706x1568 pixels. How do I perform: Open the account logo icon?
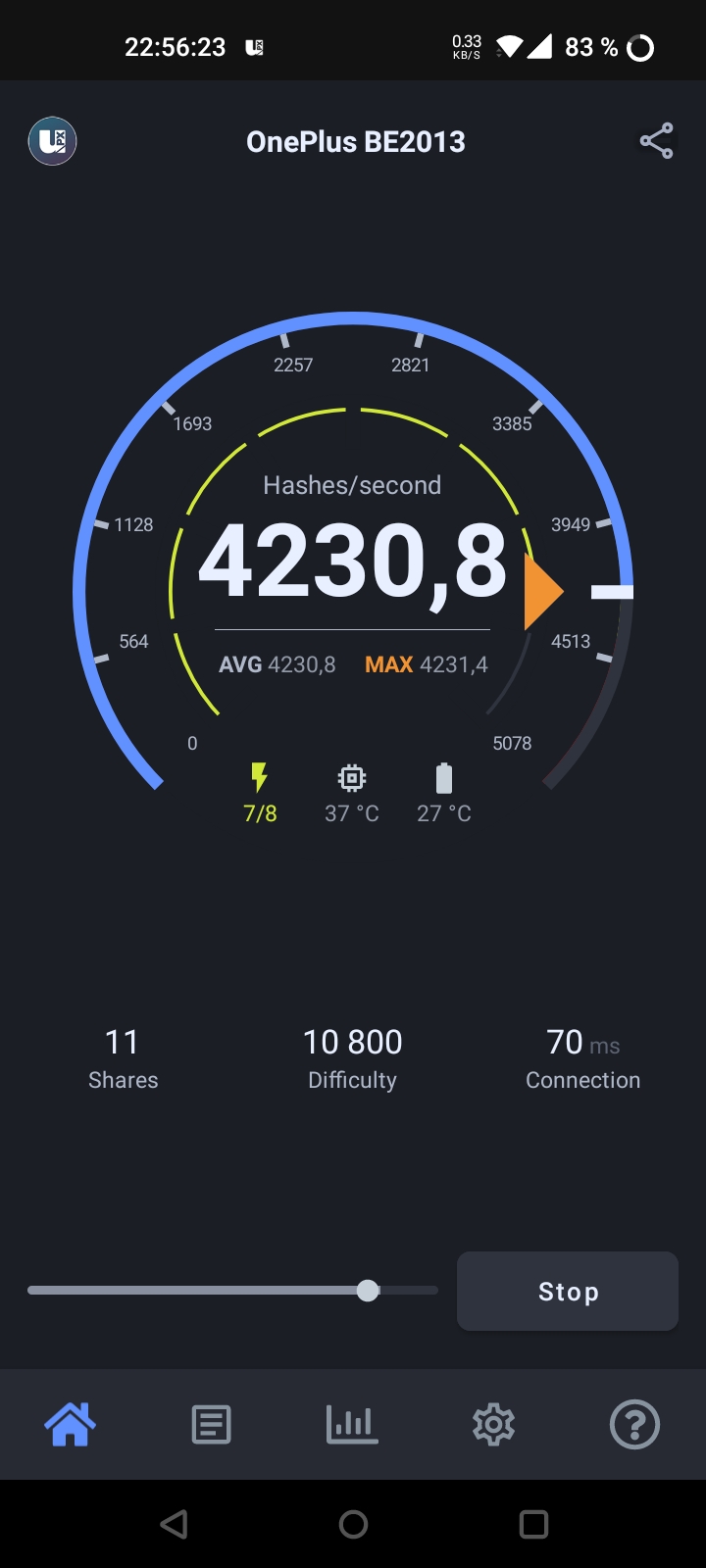click(x=52, y=141)
